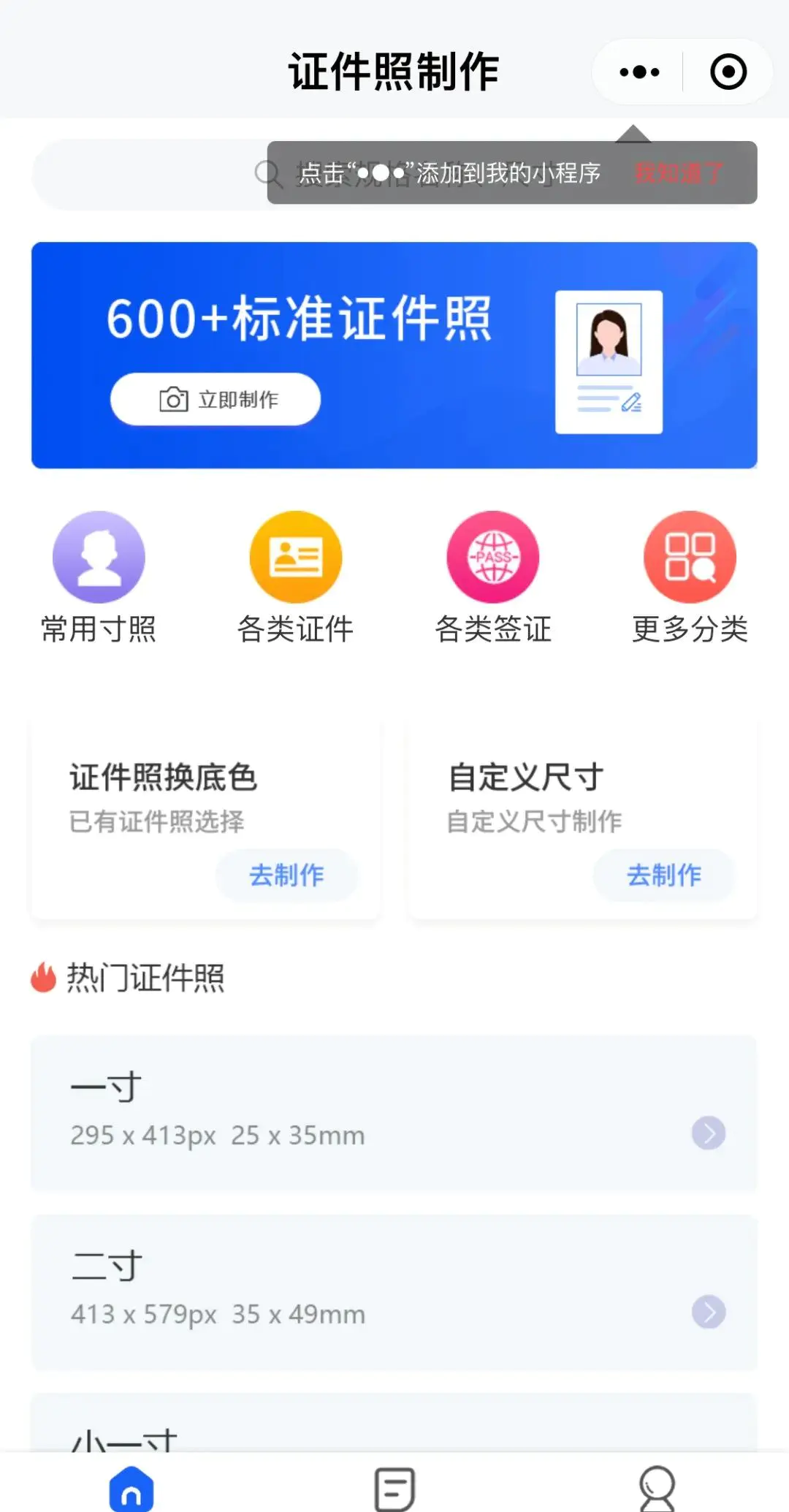The image size is (789, 1512).
Task: Tap the circular exit button top right
Action: click(726, 72)
